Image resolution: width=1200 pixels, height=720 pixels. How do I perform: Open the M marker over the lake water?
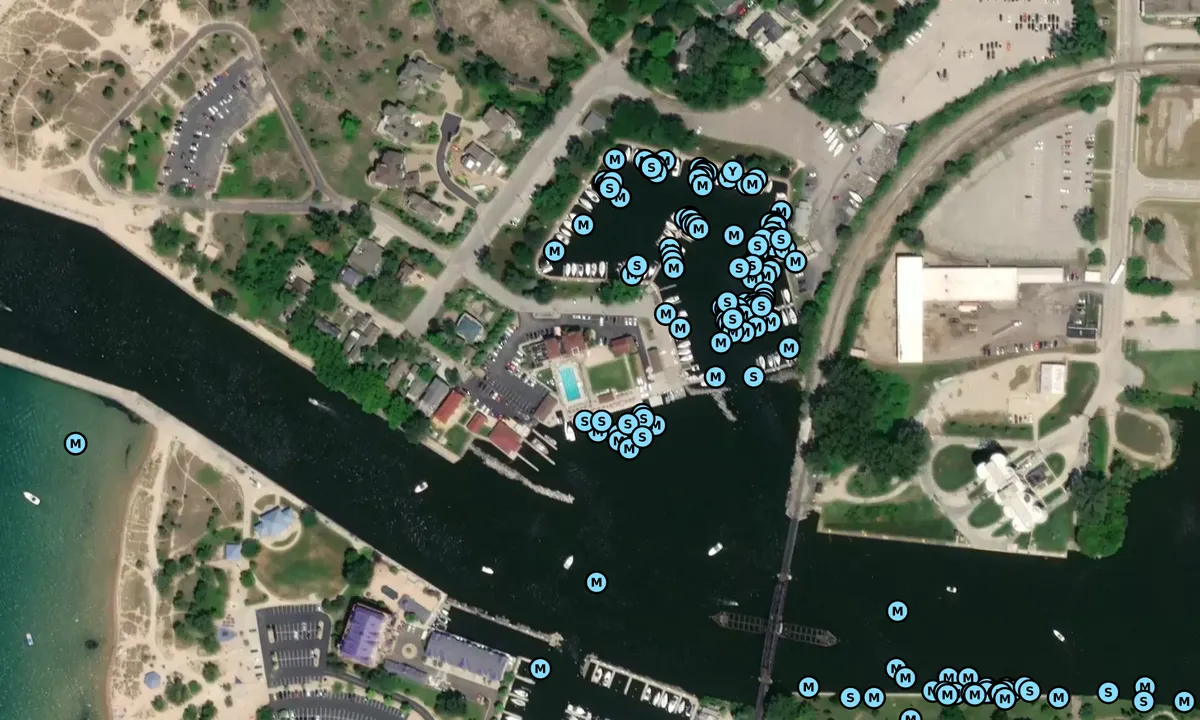pos(75,443)
